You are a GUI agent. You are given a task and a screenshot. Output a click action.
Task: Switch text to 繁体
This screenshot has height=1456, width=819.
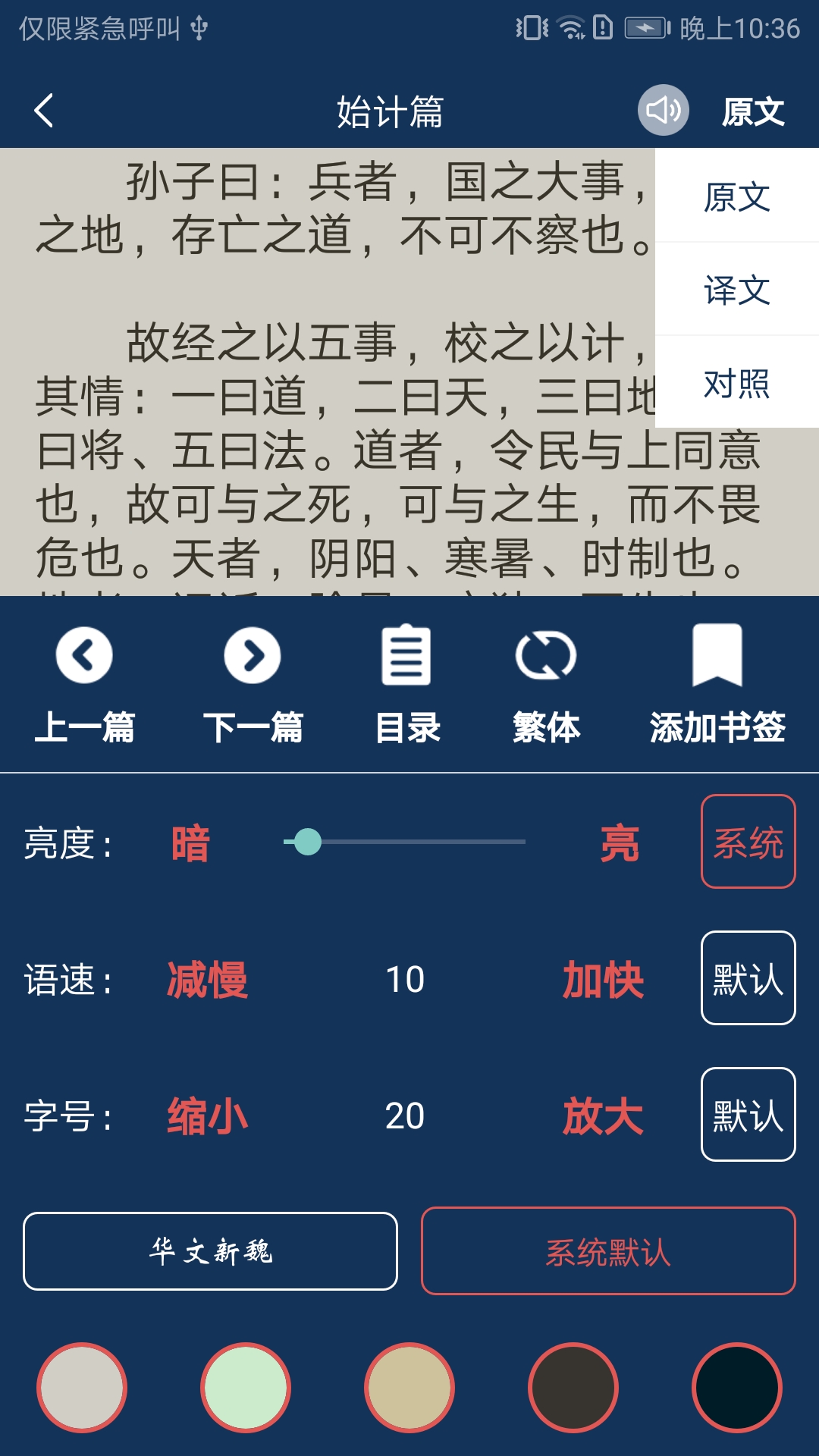click(x=546, y=682)
